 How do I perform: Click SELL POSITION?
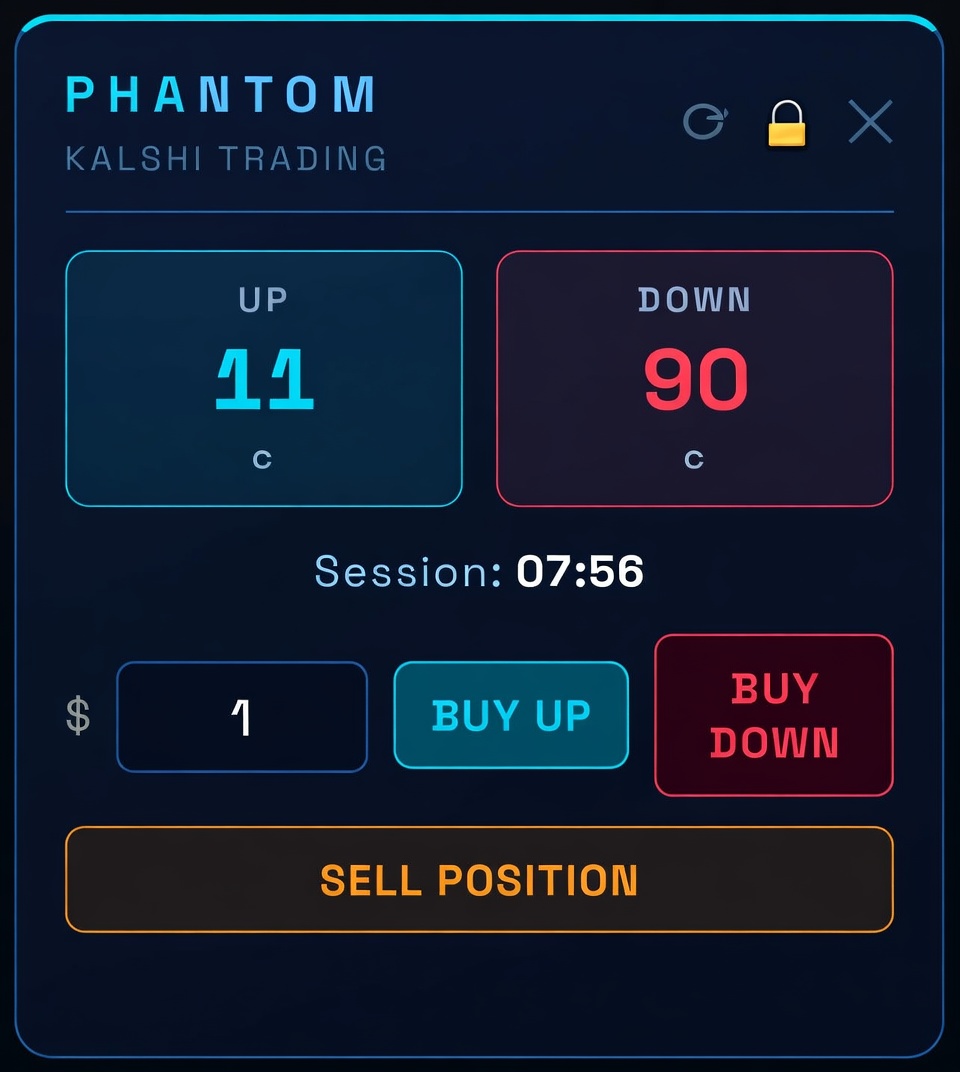coord(478,879)
